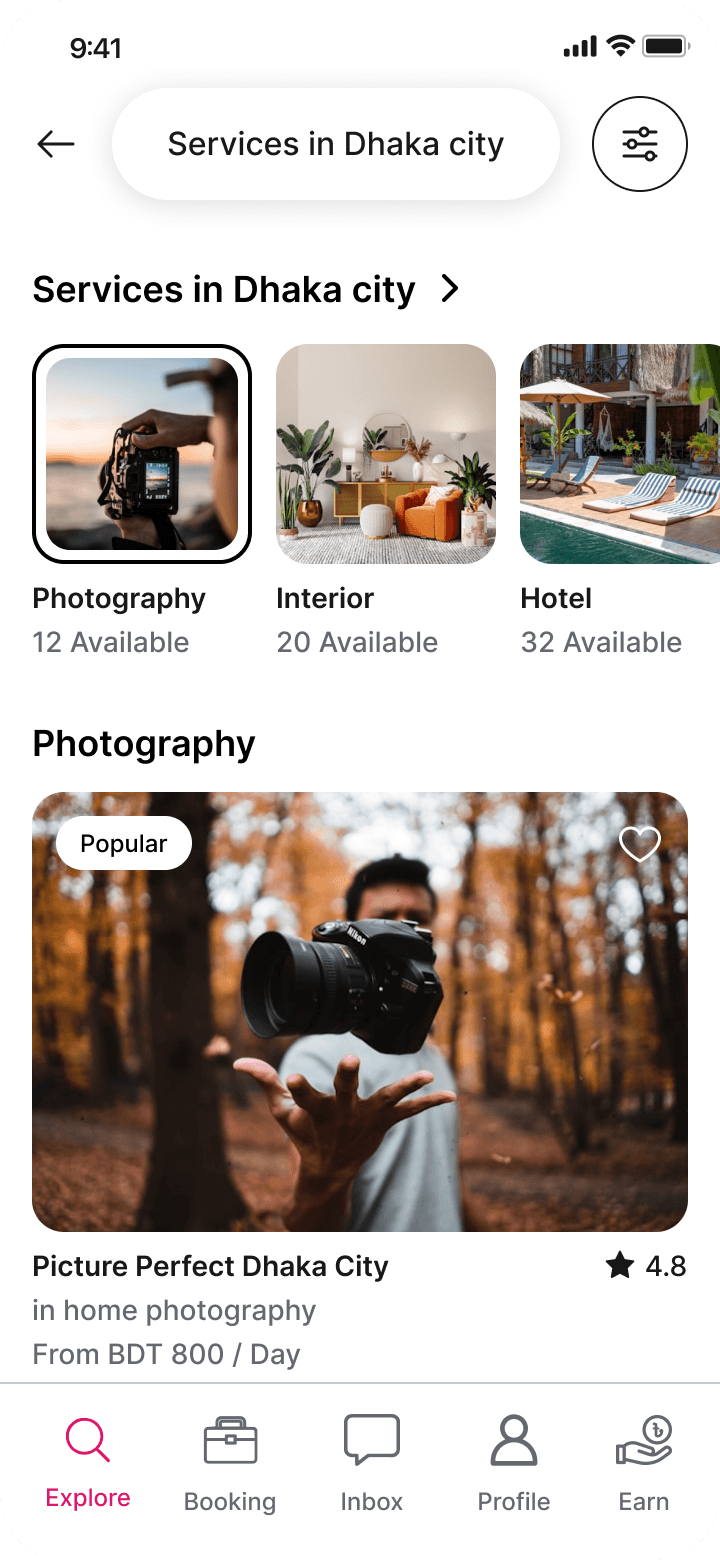The height and width of the screenshot is (1560, 720).
Task: Open the Inbox tab
Action: pos(372,1462)
